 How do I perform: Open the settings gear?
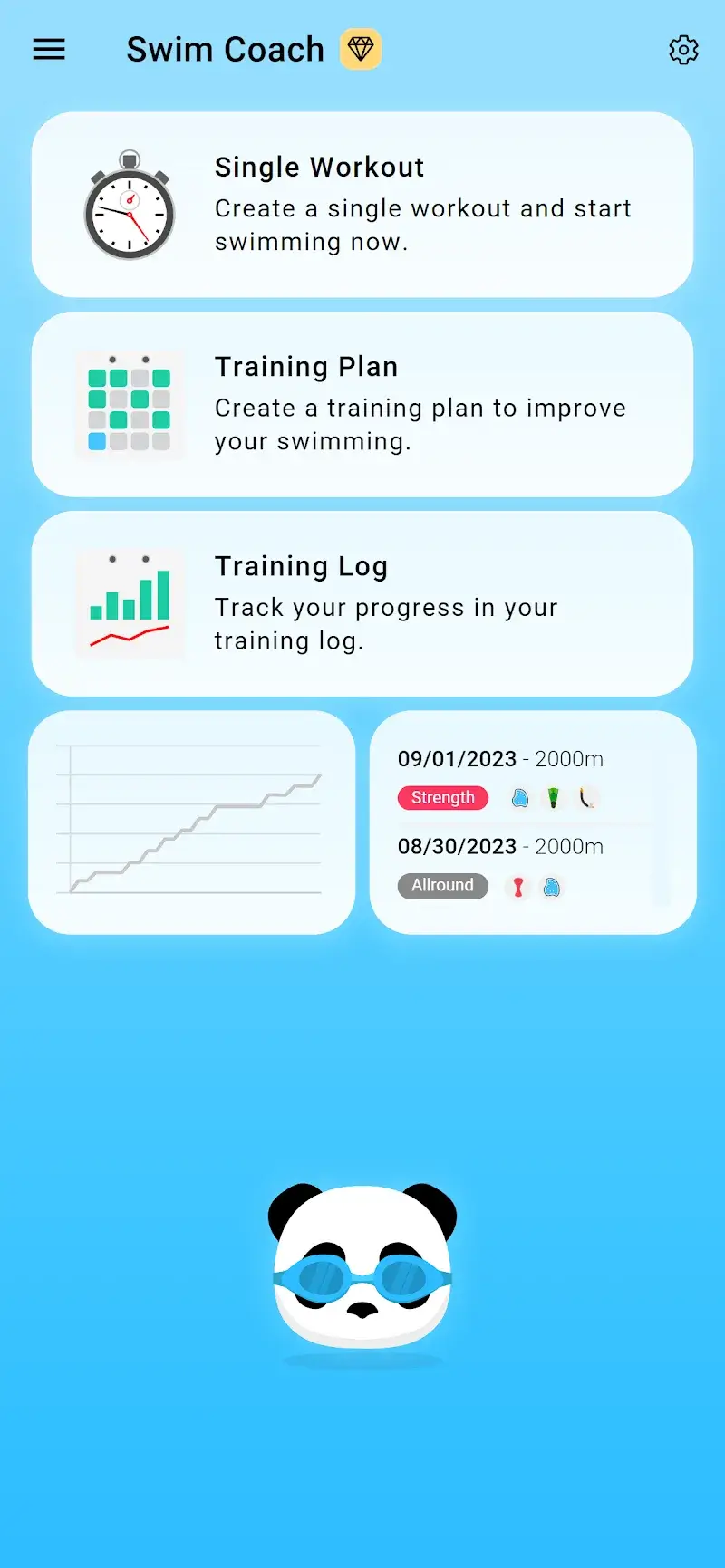coord(682,50)
